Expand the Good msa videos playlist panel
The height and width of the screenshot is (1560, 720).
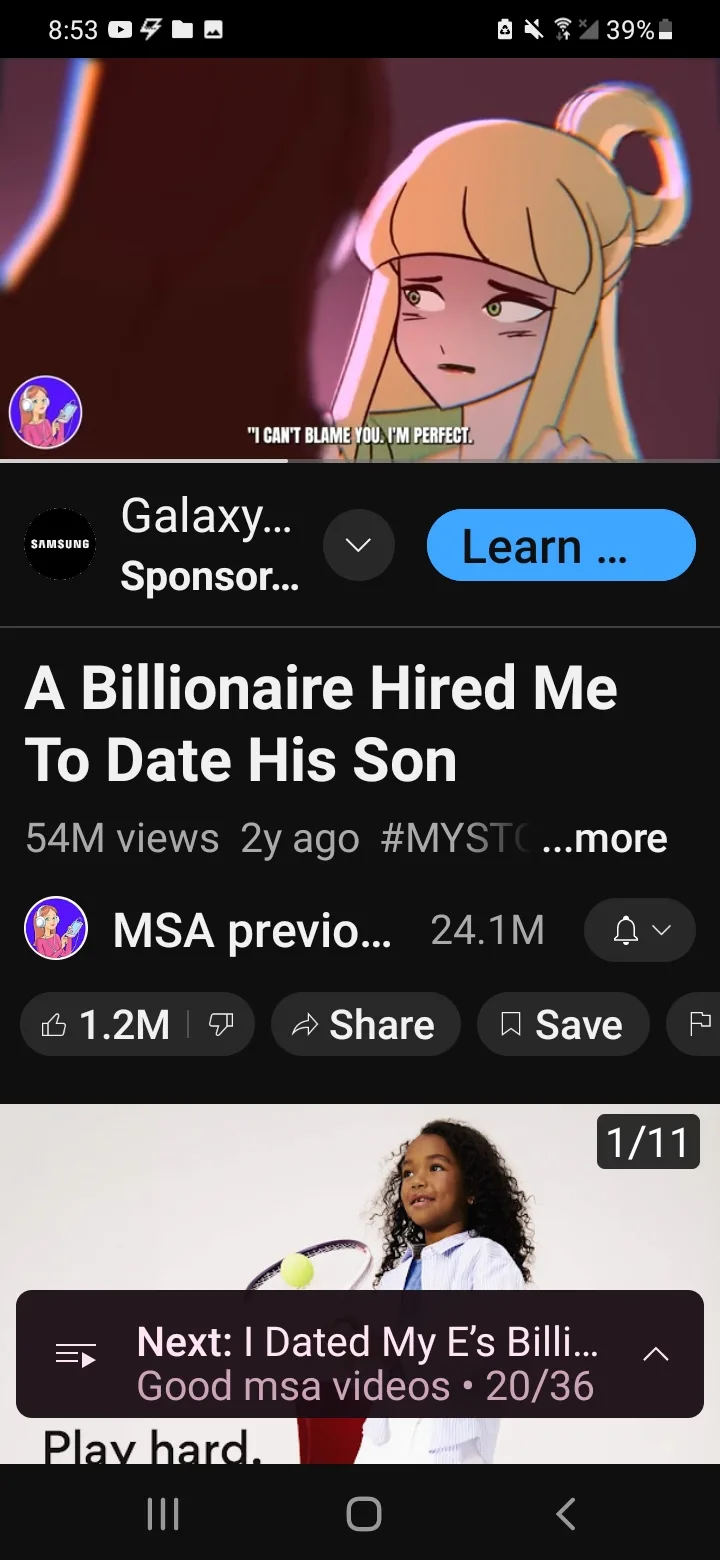coord(655,1354)
